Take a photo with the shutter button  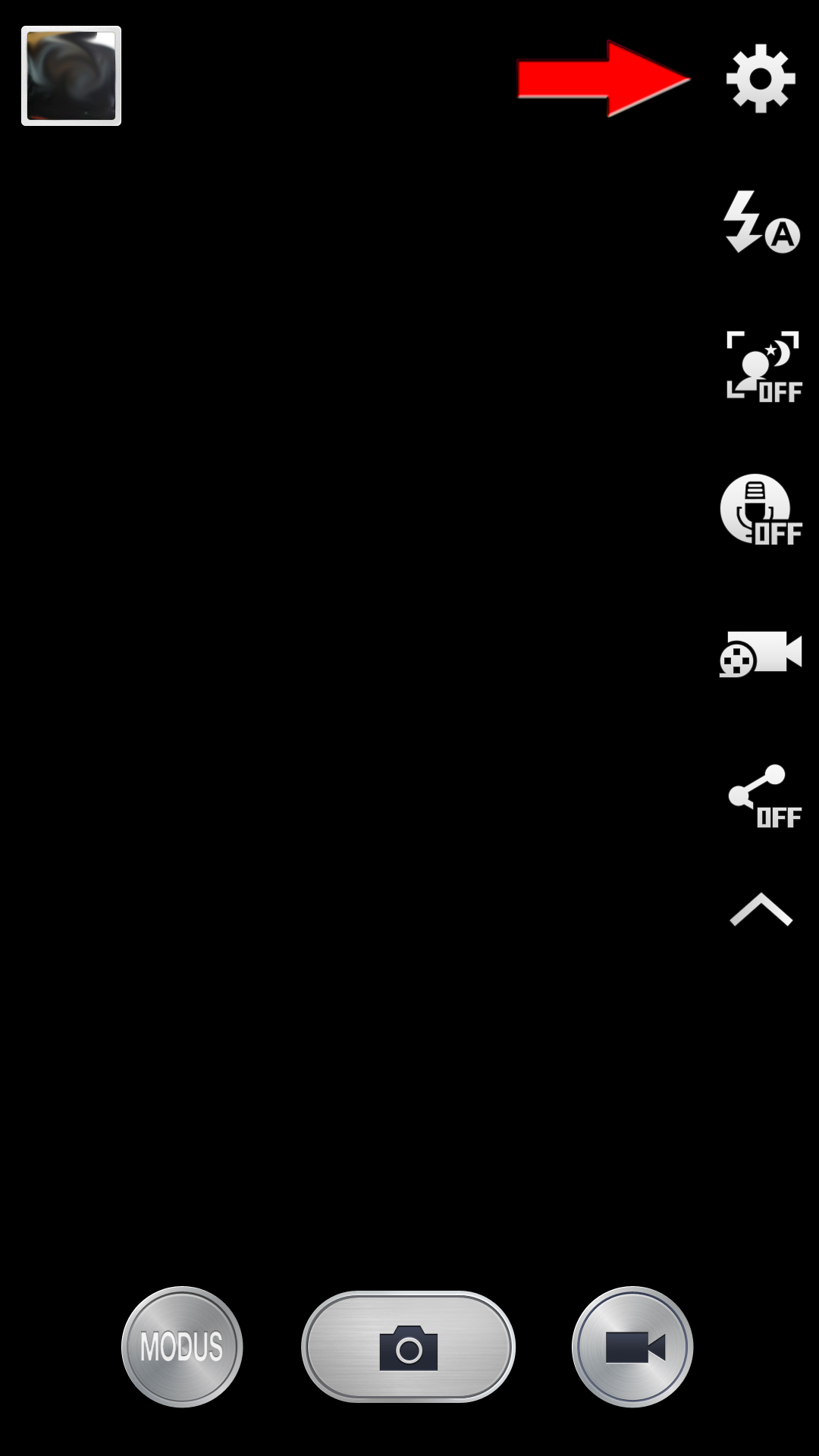(409, 1347)
